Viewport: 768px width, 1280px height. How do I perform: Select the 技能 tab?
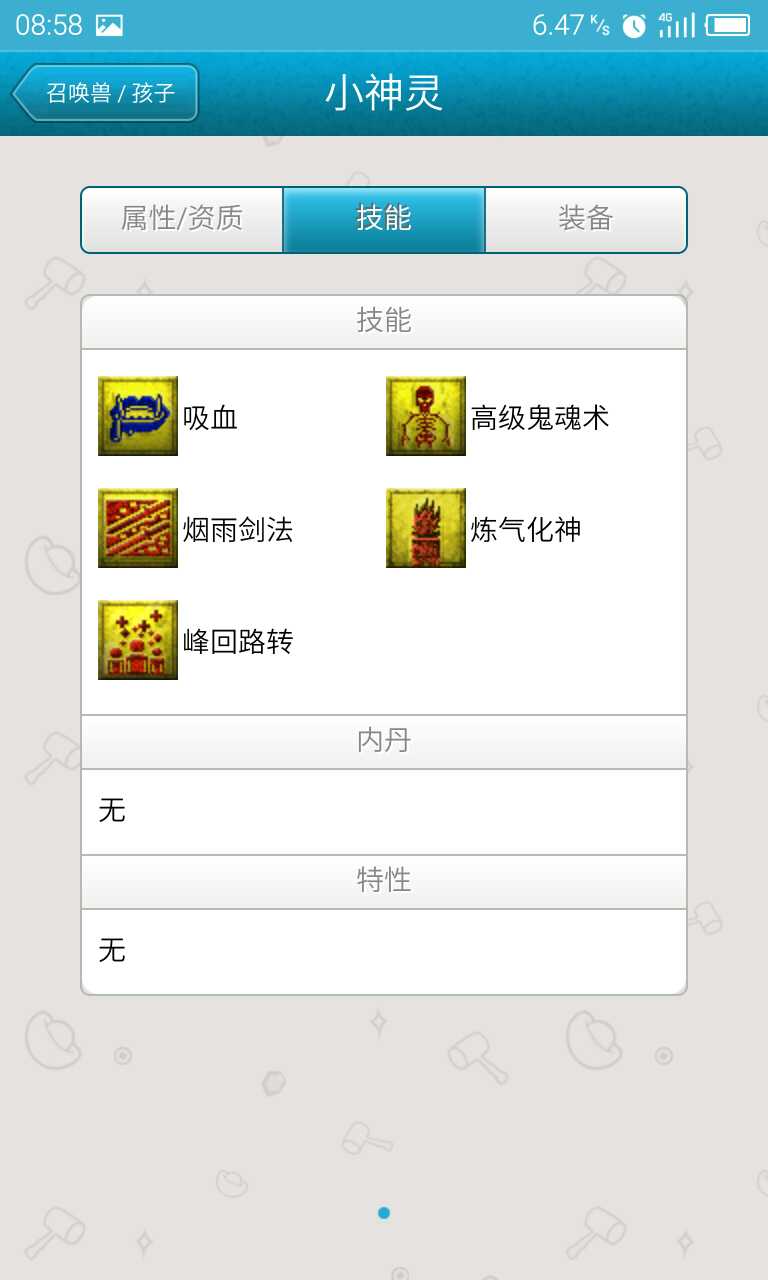click(384, 219)
